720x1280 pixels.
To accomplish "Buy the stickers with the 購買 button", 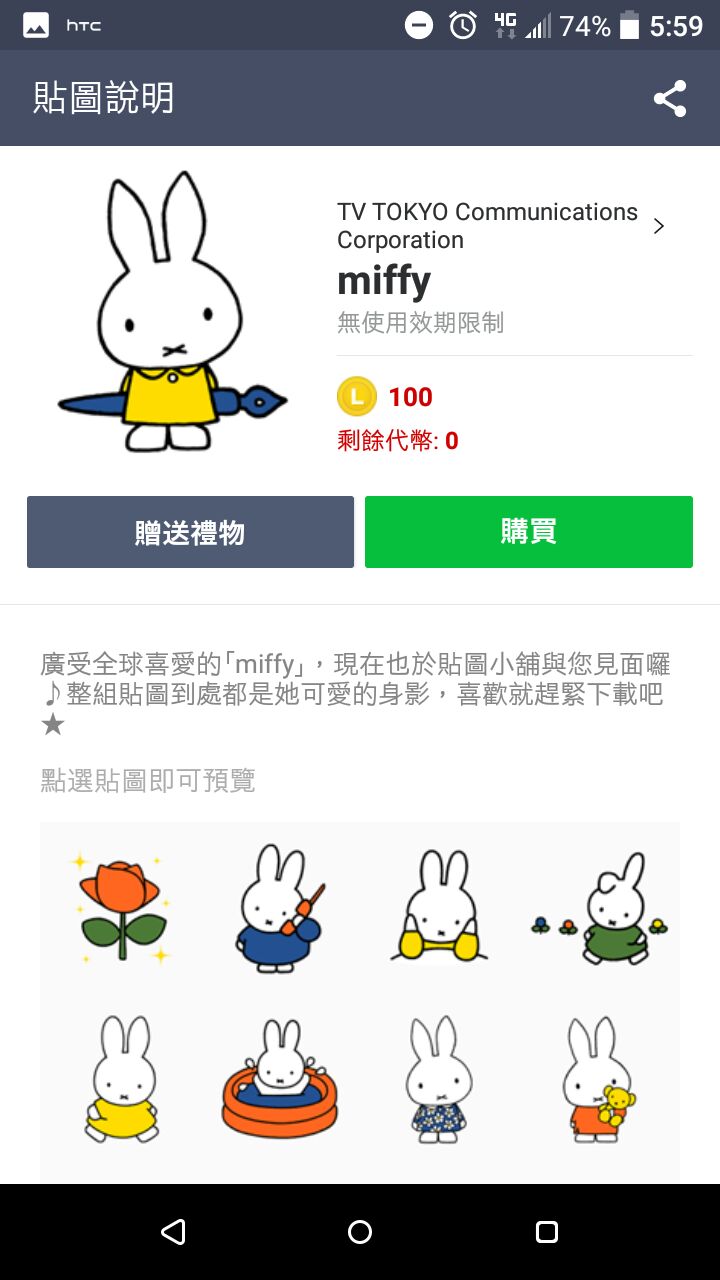I will pyautogui.click(x=528, y=532).
